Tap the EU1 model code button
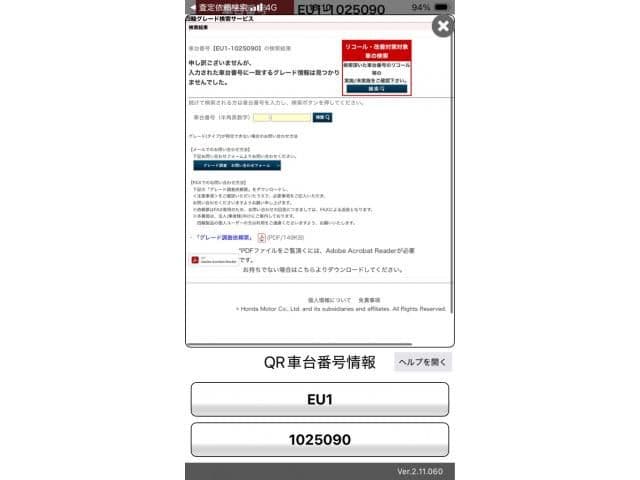This screenshot has width=640, height=480. [x=320, y=399]
